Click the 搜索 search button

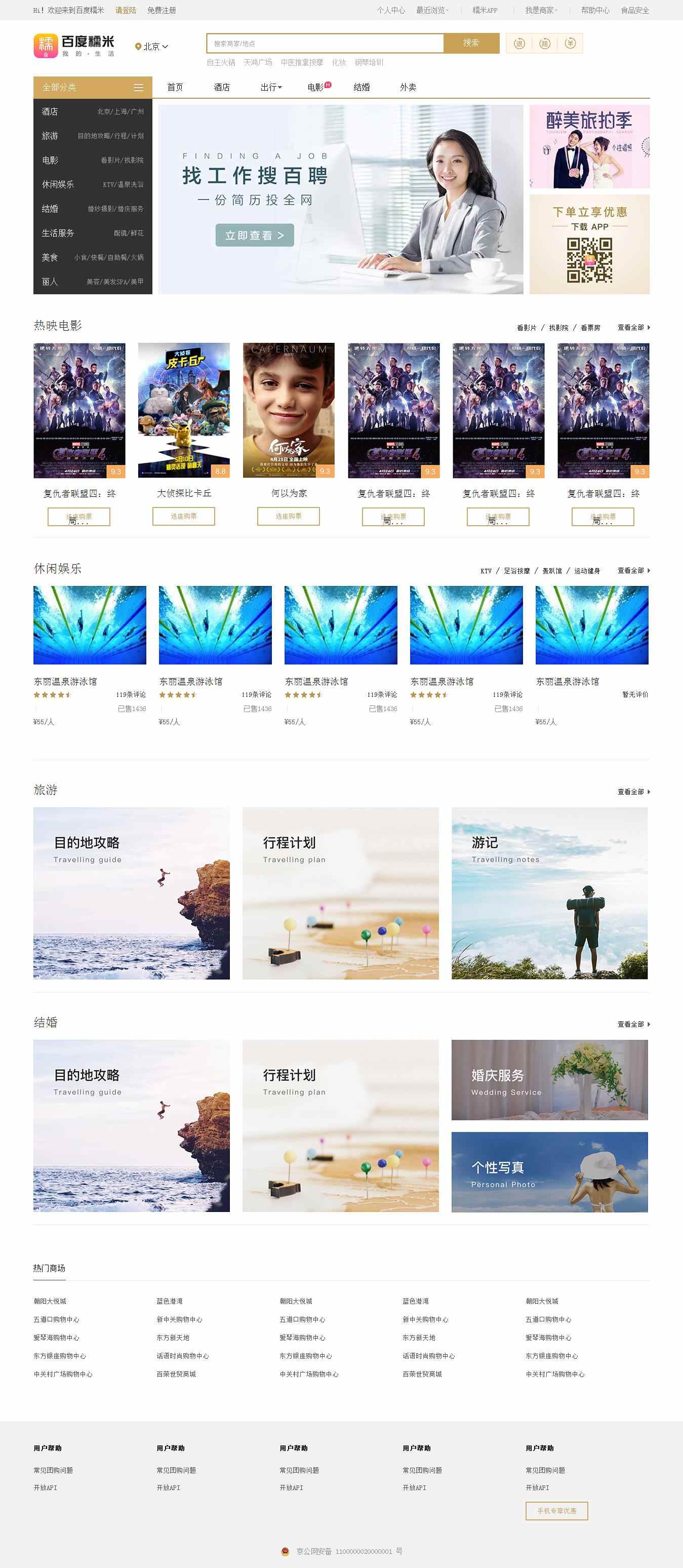coord(471,43)
